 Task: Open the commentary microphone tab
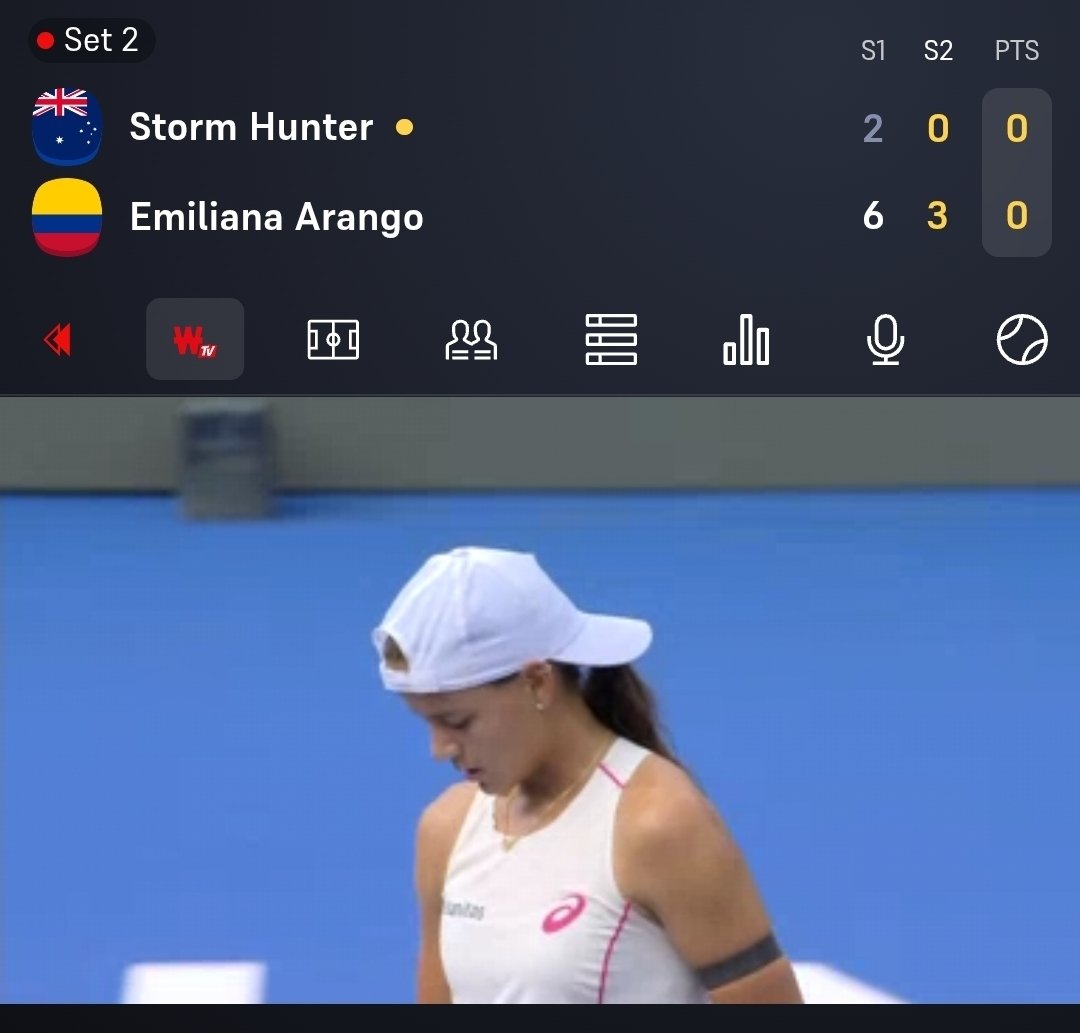point(885,340)
